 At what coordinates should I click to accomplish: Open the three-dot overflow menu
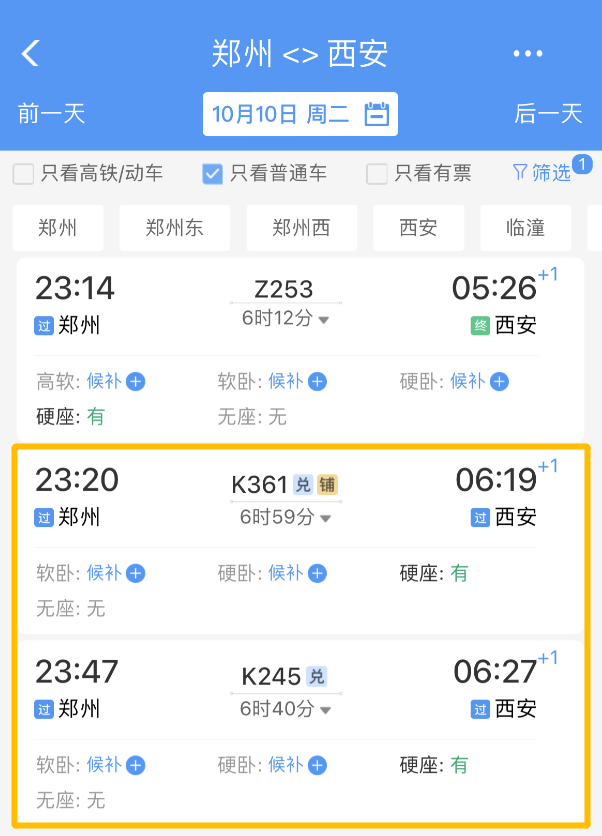pos(528,53)
